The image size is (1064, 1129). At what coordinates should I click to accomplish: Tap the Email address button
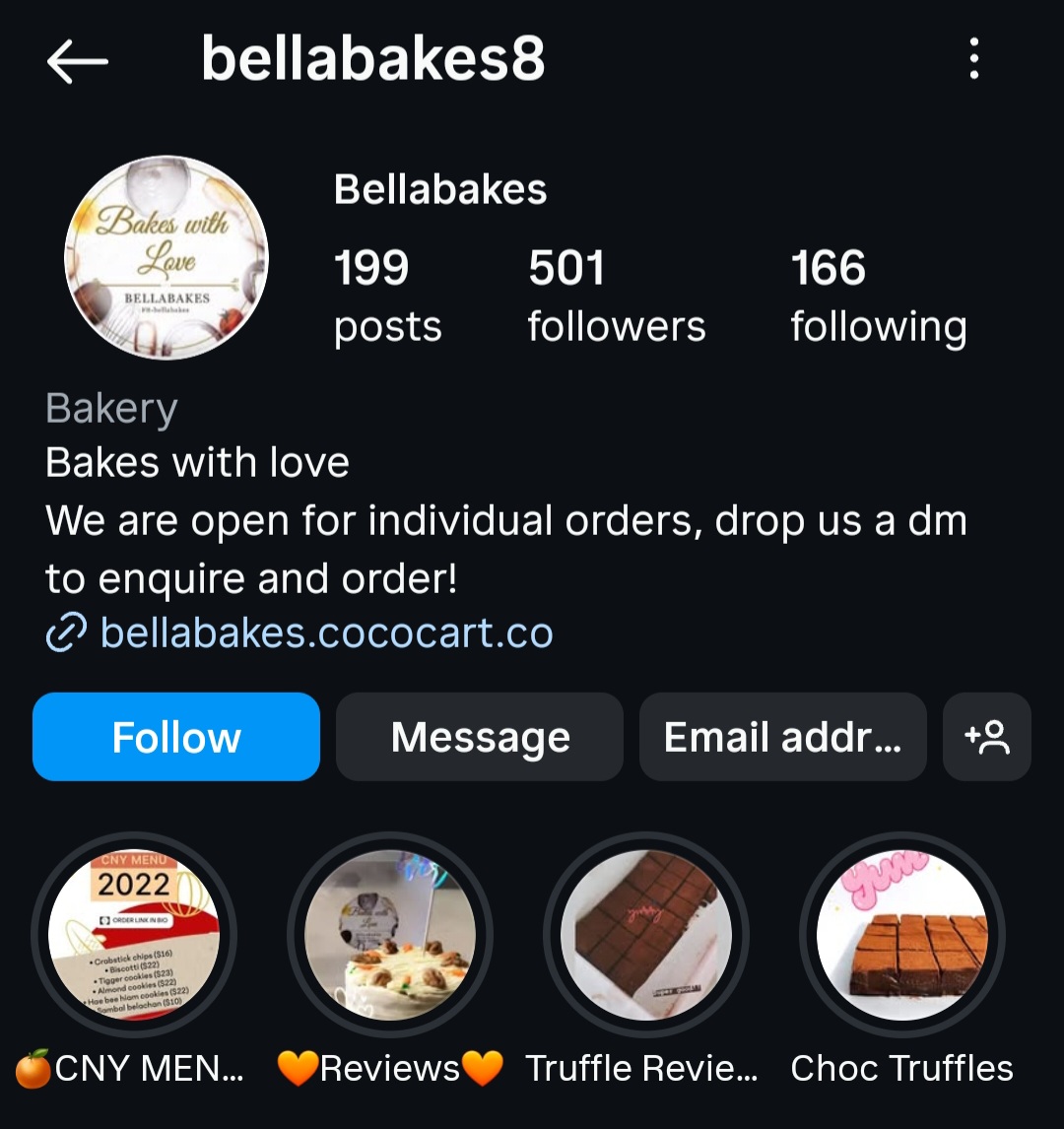coord(782,737)
